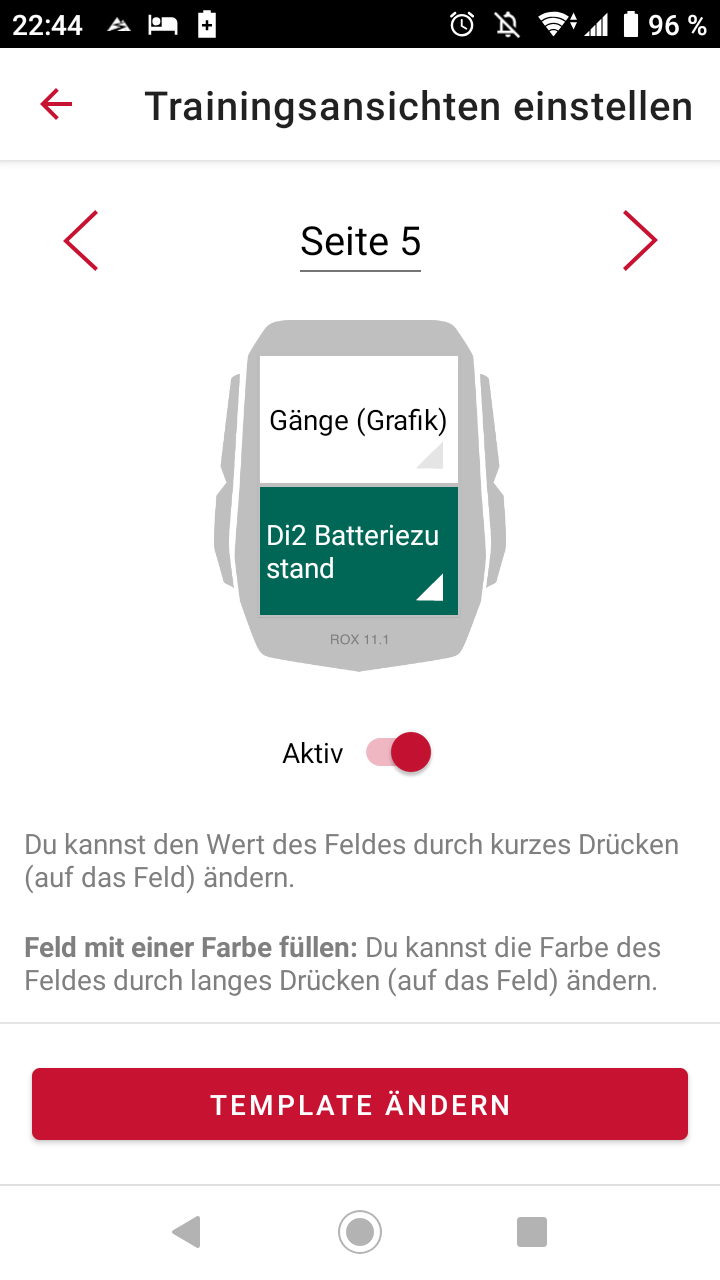Tap the system back button
Viewport: 720px width, 1280px height.
pos(186,1232)
